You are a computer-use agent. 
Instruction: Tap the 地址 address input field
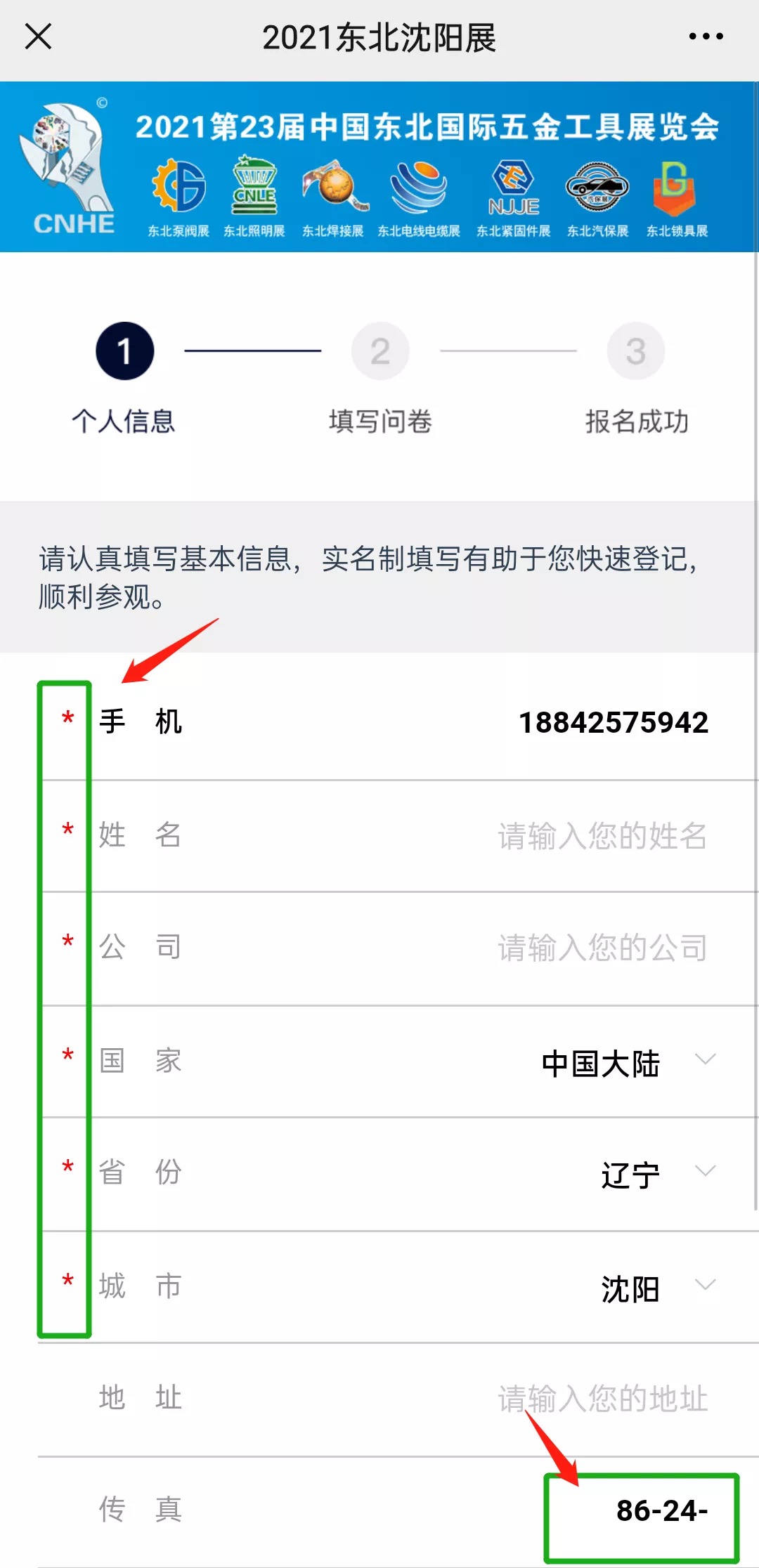(398, 1399)
